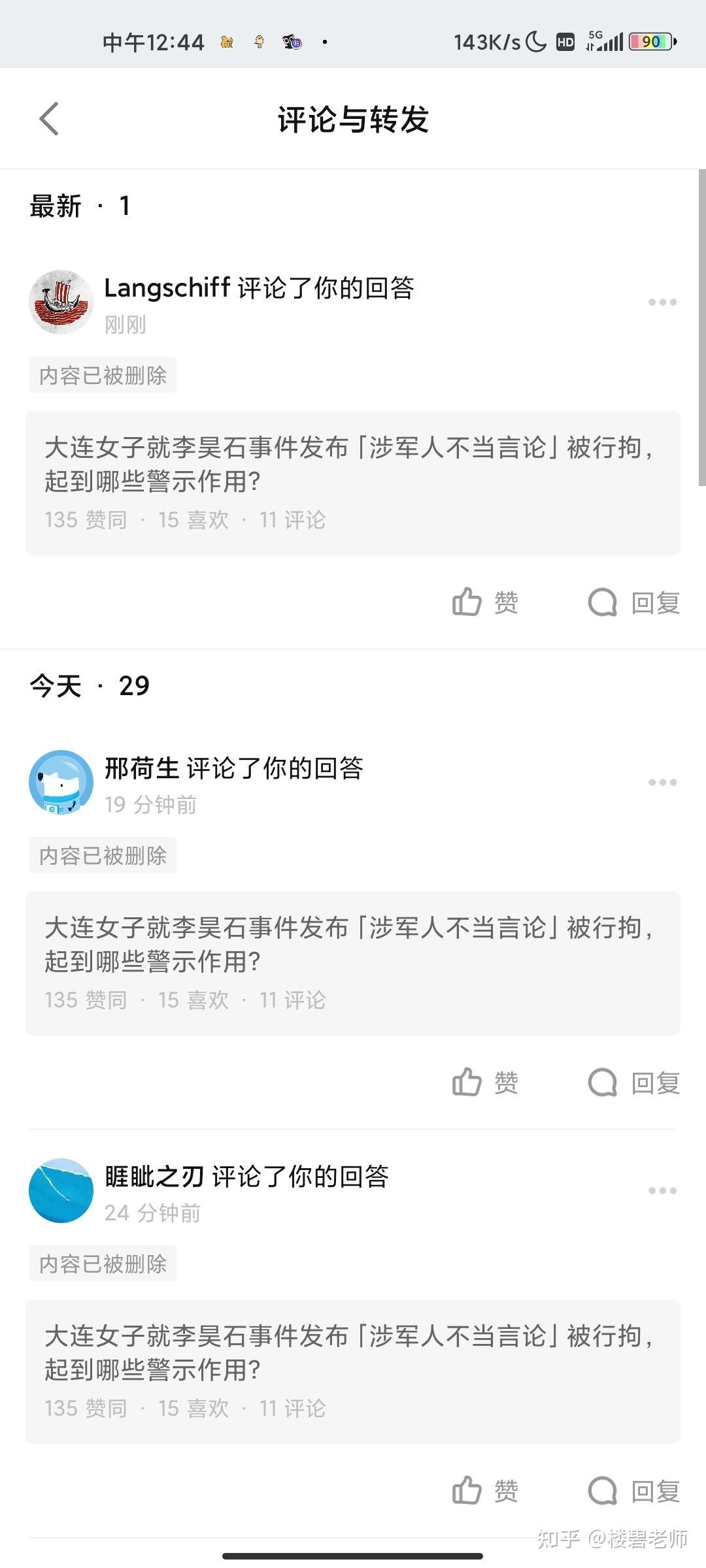Reply to 睚眦之刃's comment
Image resolution: width=706 pixels, height=1568 pixels.
(x=634, y=1491)
